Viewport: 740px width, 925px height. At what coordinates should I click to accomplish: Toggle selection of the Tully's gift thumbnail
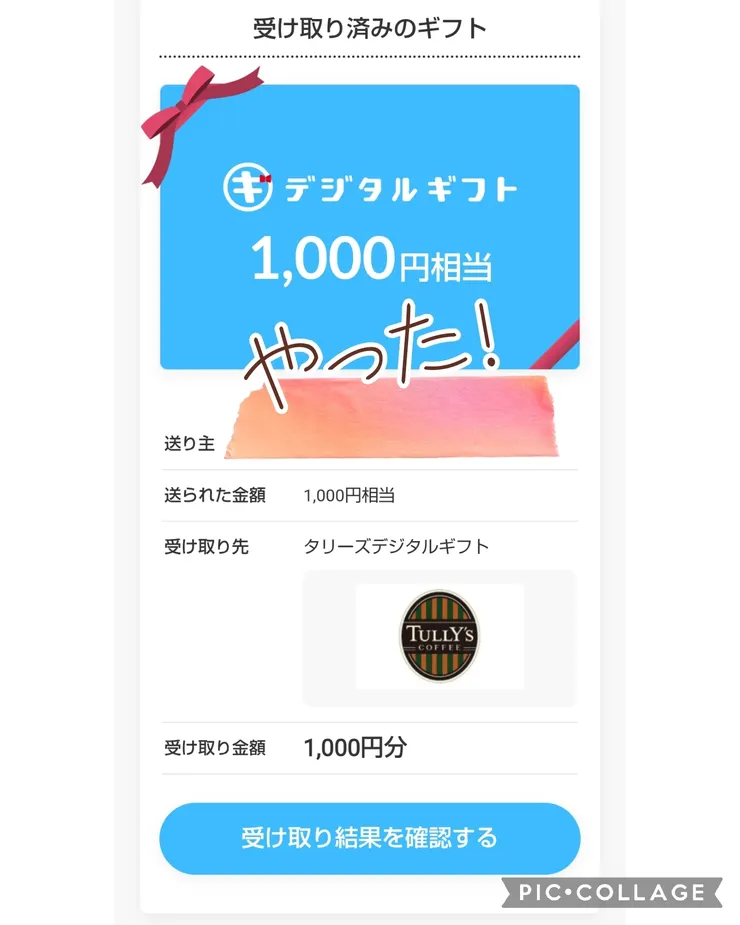pos(438,637)
